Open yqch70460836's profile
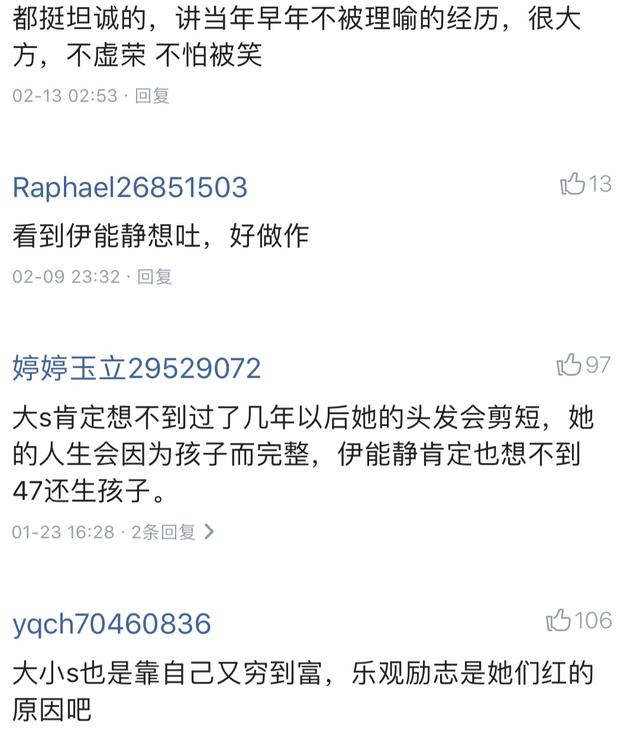 [x=112, y=624]
